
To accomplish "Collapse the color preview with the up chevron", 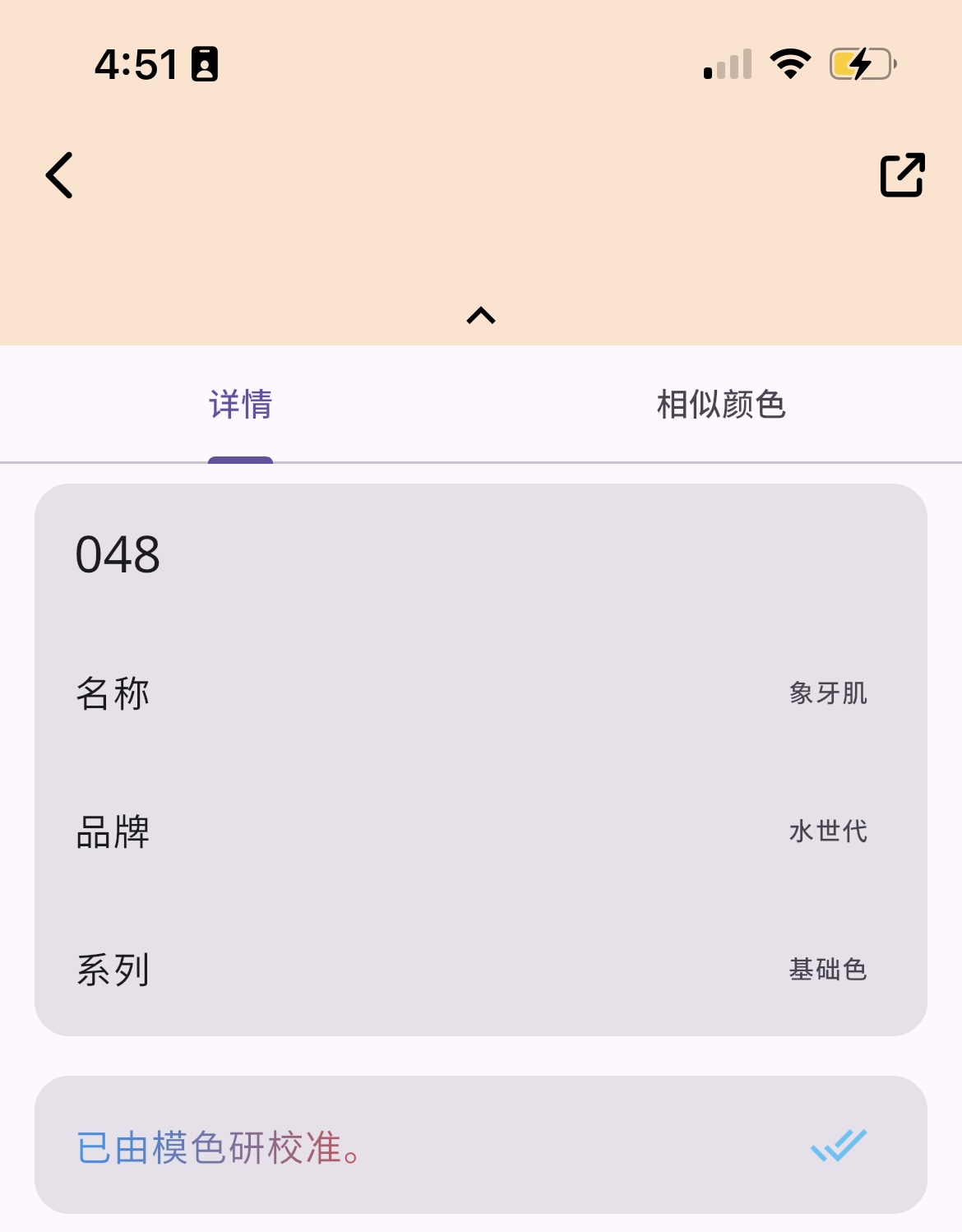I will click(x=481, y=315).
